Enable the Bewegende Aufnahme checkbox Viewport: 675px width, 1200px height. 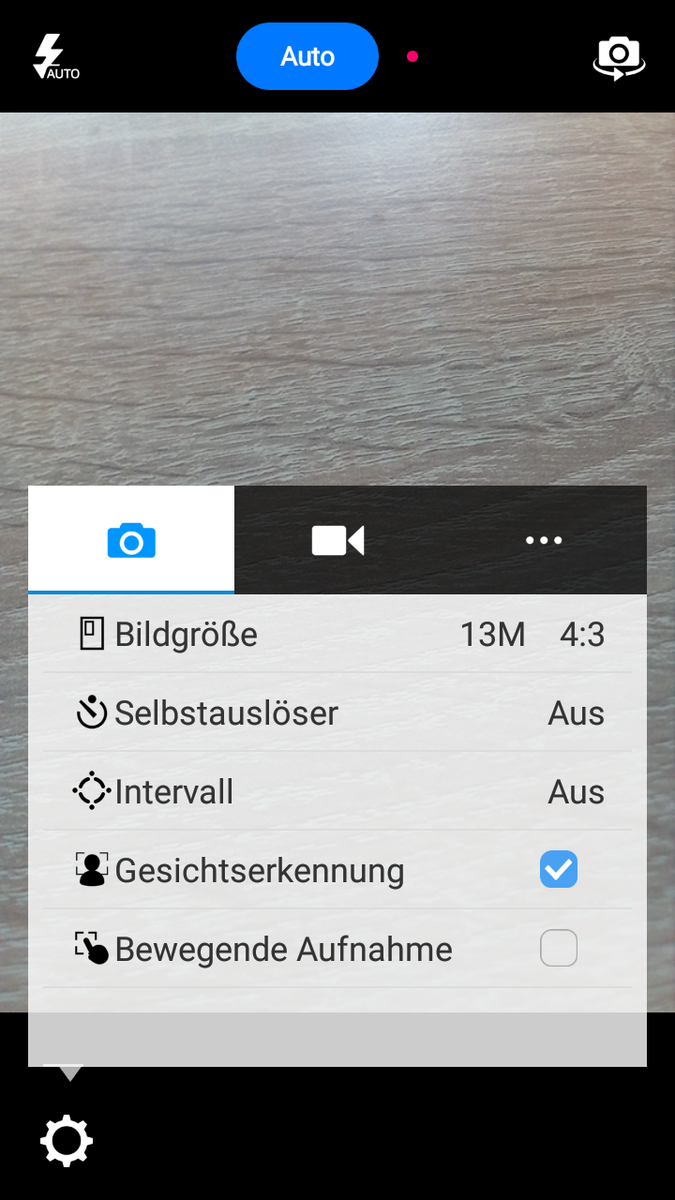[x=558, y=949]
